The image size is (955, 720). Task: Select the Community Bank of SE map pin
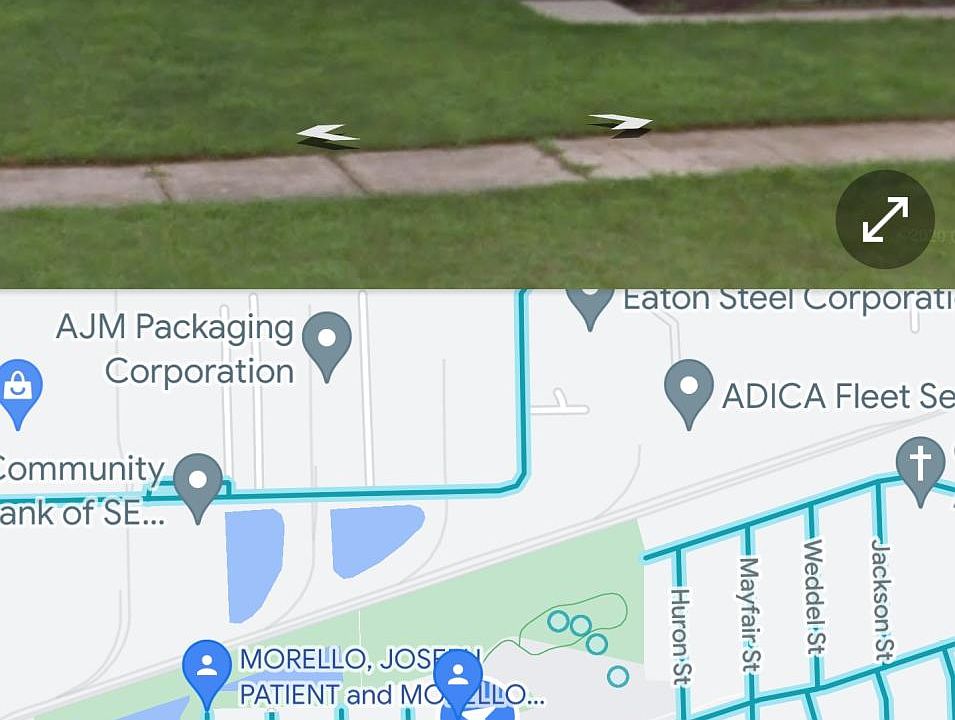tap(198, 484)
